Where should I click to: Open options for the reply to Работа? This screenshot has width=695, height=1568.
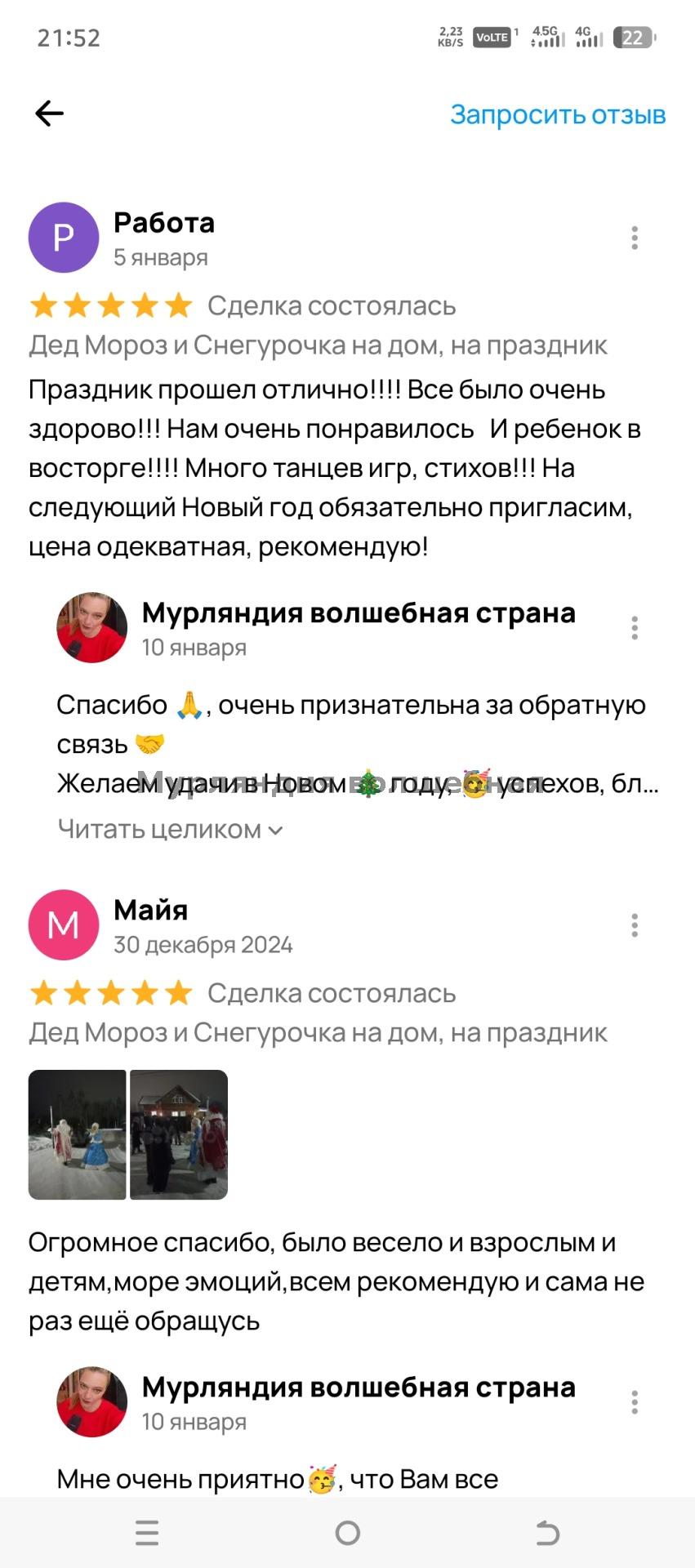pyautogui.click(x=635, y=628)
